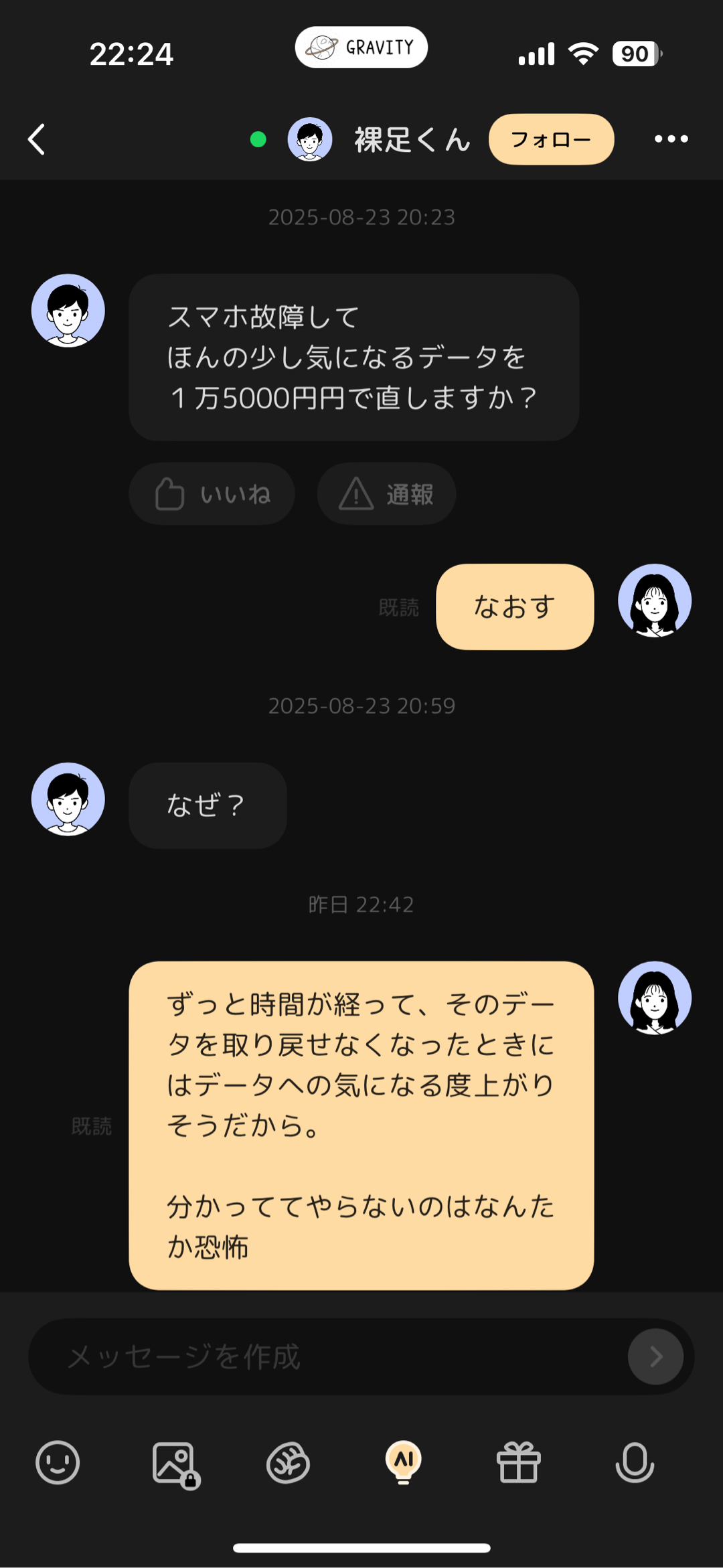Tap いいね on the スマホ故障 message
Image resolution: width=723 pixels, height=1568 pixels.
tap(212, 494)
